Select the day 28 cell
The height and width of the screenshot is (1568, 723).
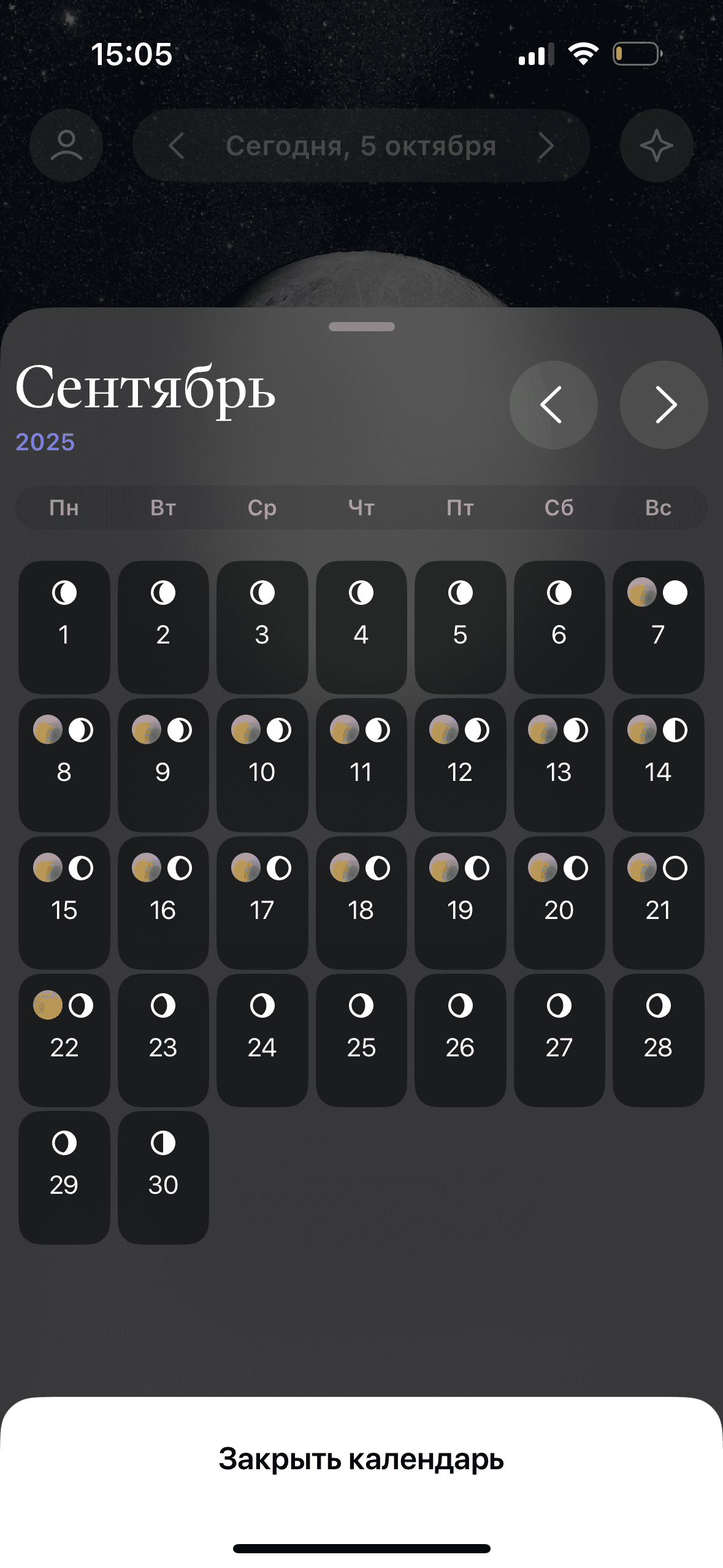coord(658,1040)
